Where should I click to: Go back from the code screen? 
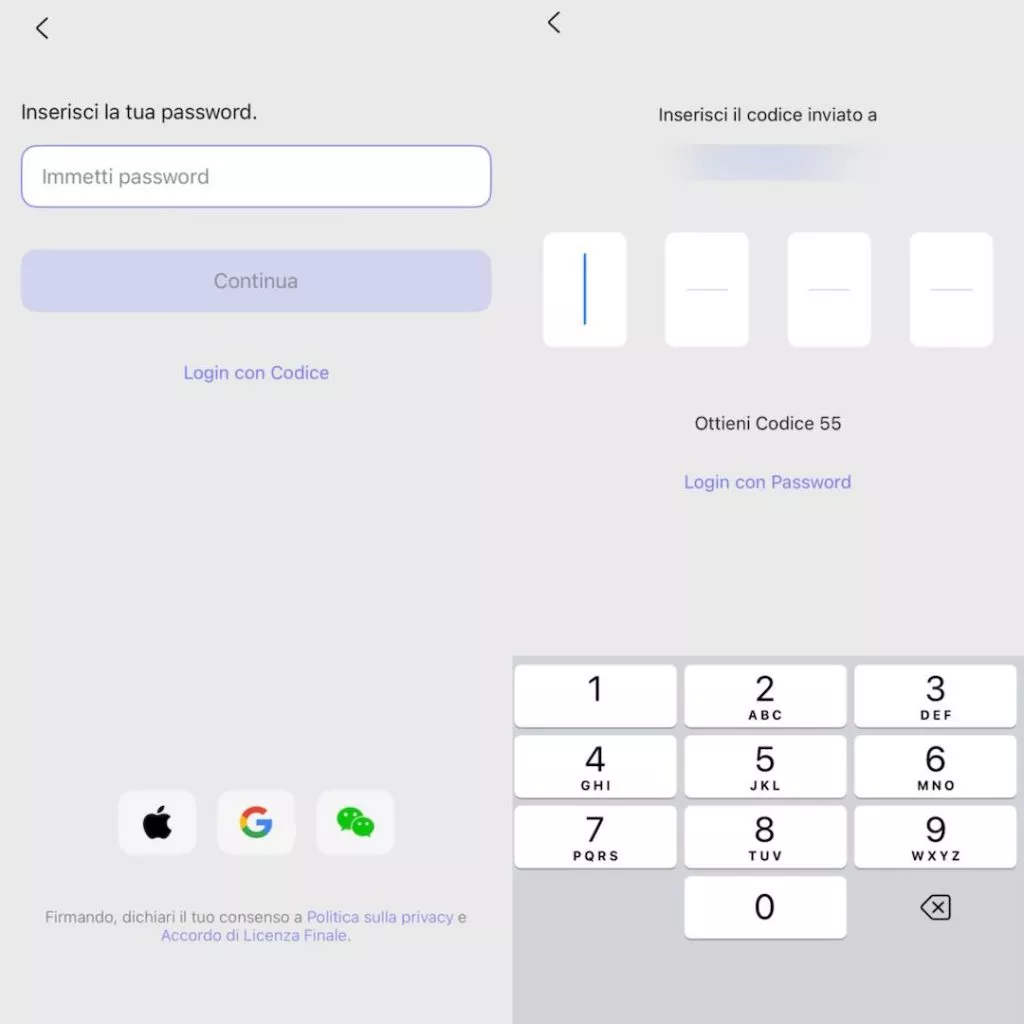pos(554,23)
